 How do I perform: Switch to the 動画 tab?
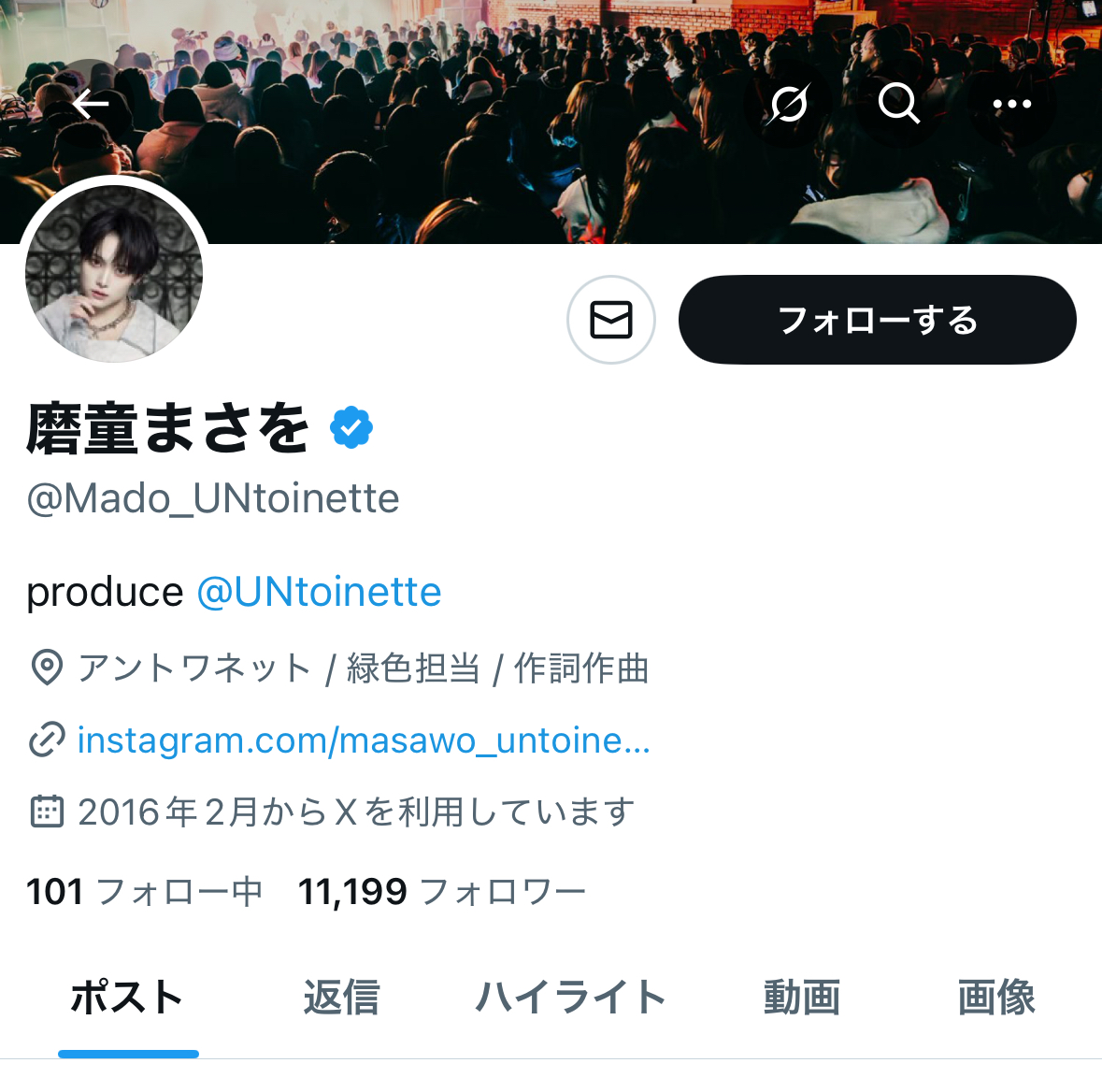click(x=802, y=998)
